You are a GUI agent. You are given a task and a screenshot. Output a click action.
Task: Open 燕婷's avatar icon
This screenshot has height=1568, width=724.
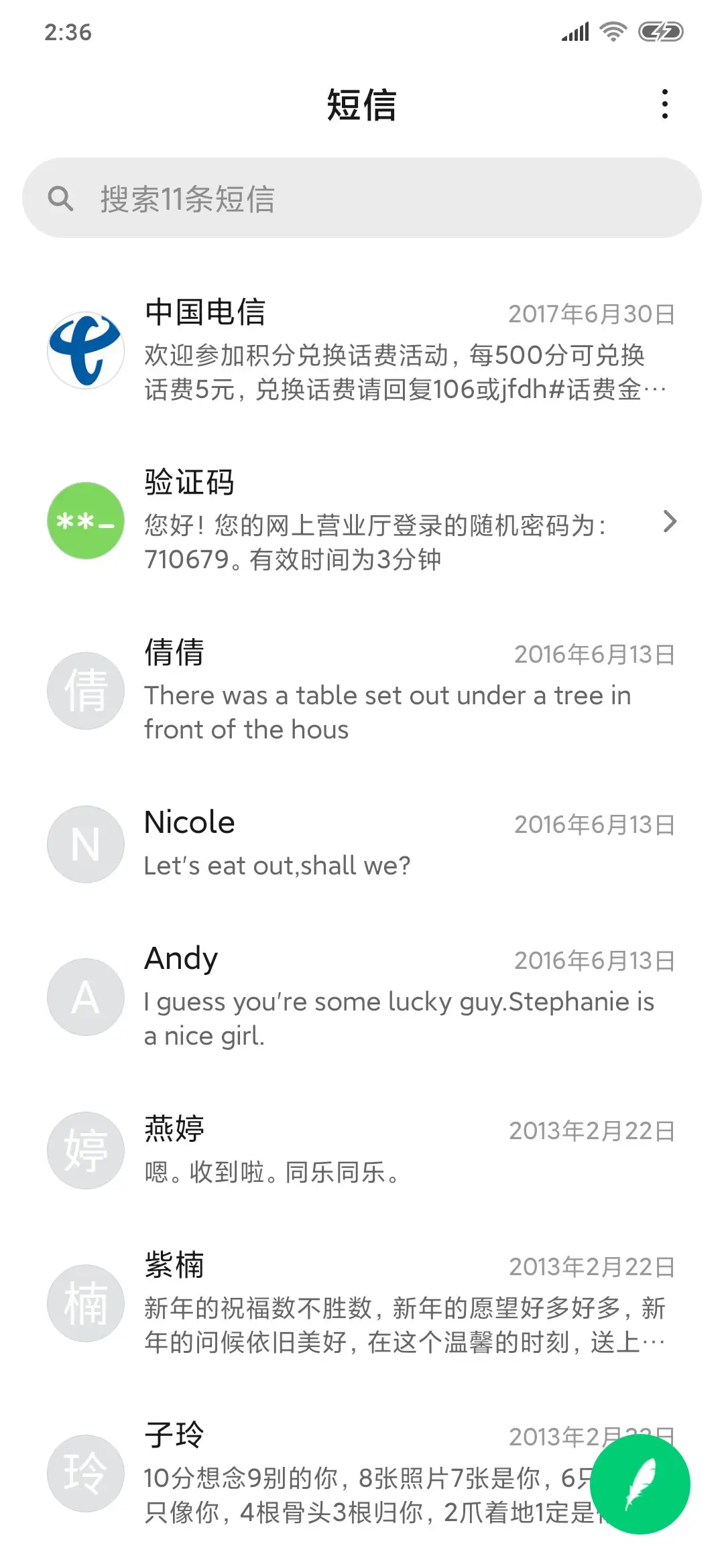coord(84,1151)
